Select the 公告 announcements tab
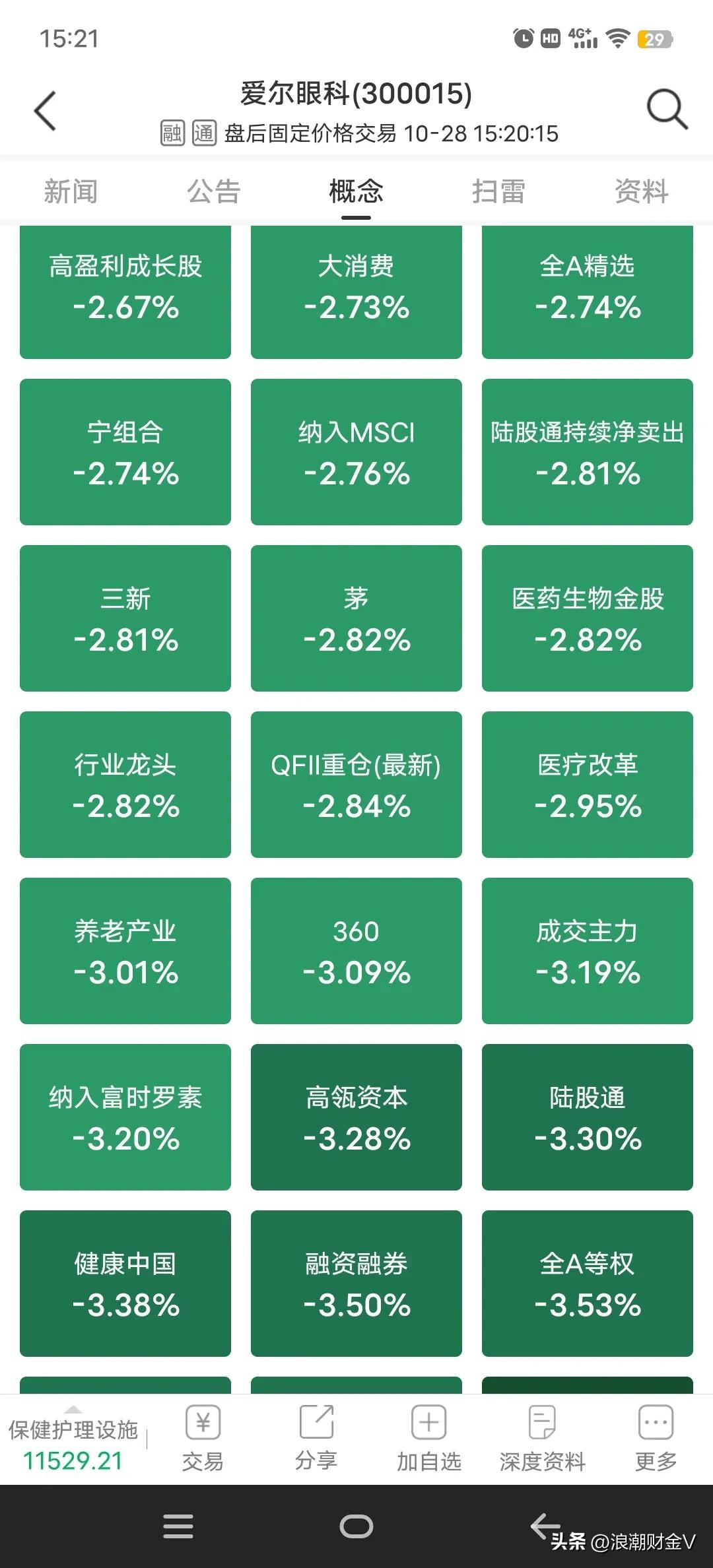The image size is (713, 1568). (x=213, y=191)
